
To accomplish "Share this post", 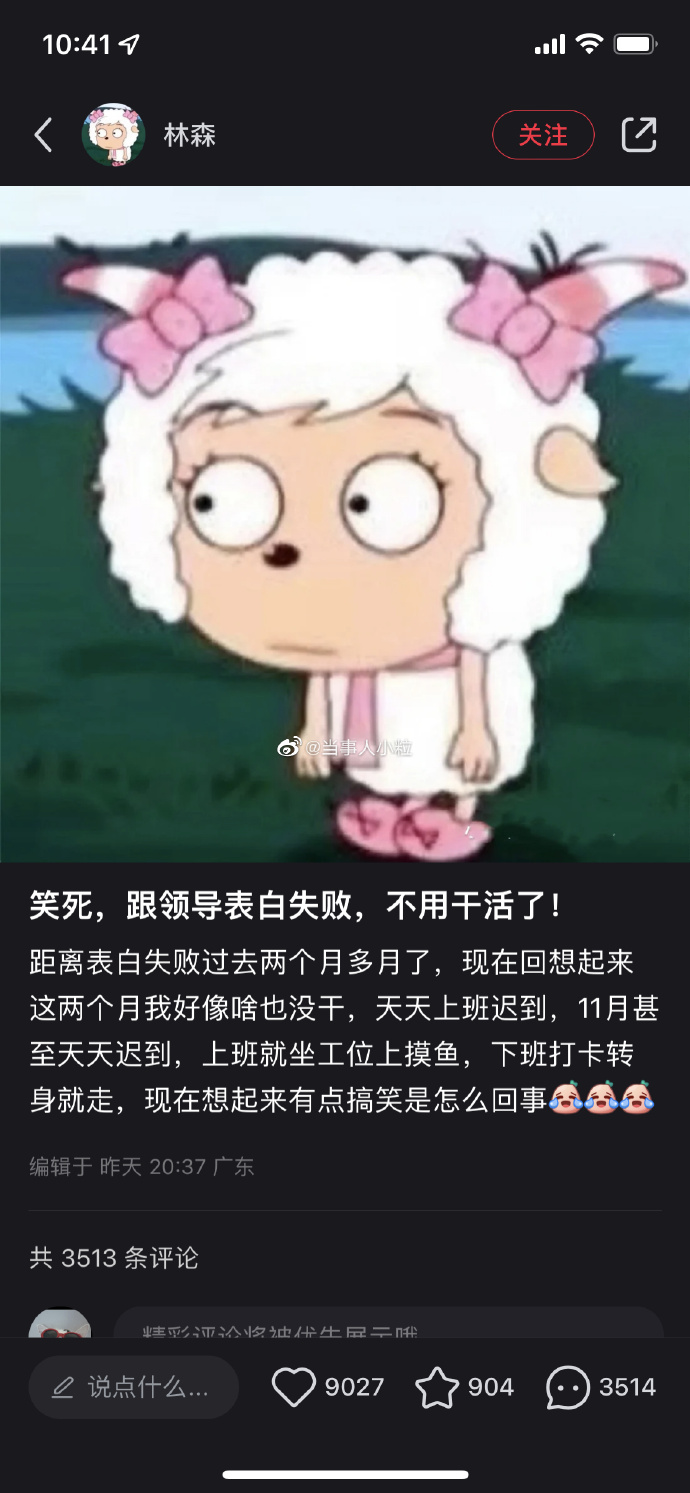I will click(639, 135).
